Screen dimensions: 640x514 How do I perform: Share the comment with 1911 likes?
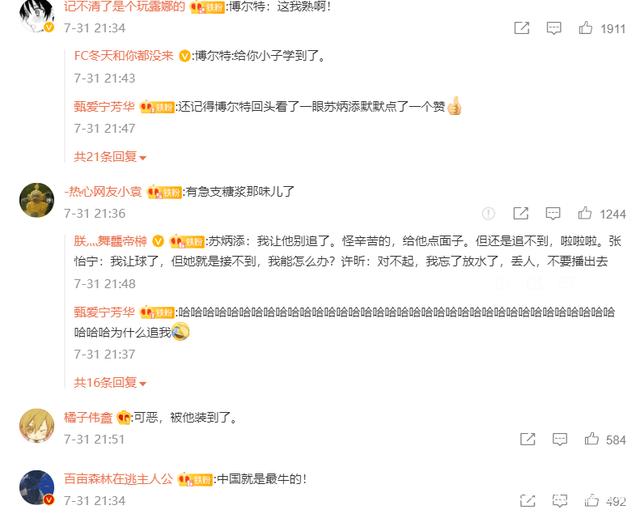[522, 29]
